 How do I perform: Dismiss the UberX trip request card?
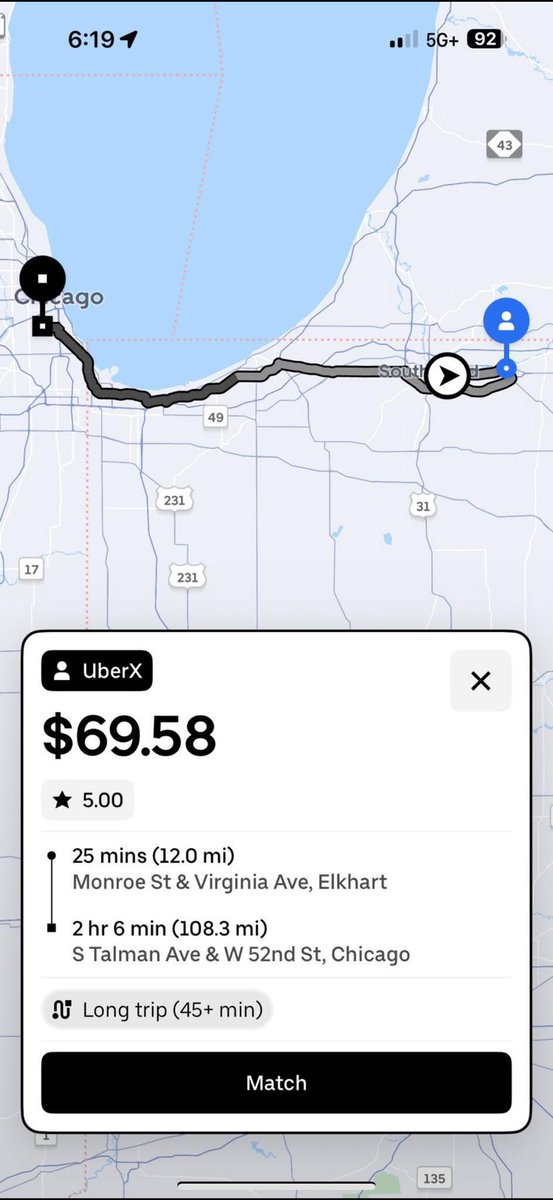click(481, 681)
